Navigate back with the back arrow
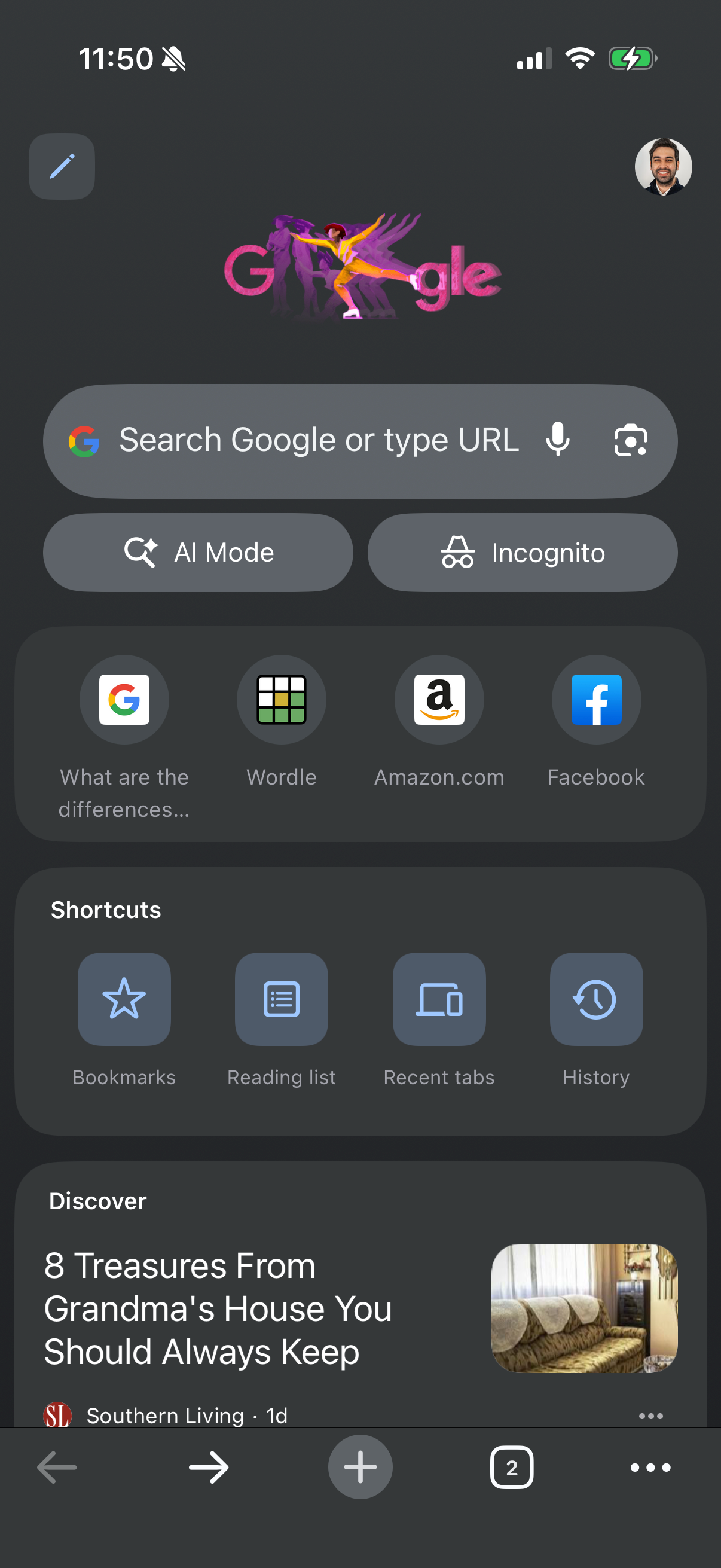The width and height of the screenshot is (721, 1568). (x=57, y=1467)
